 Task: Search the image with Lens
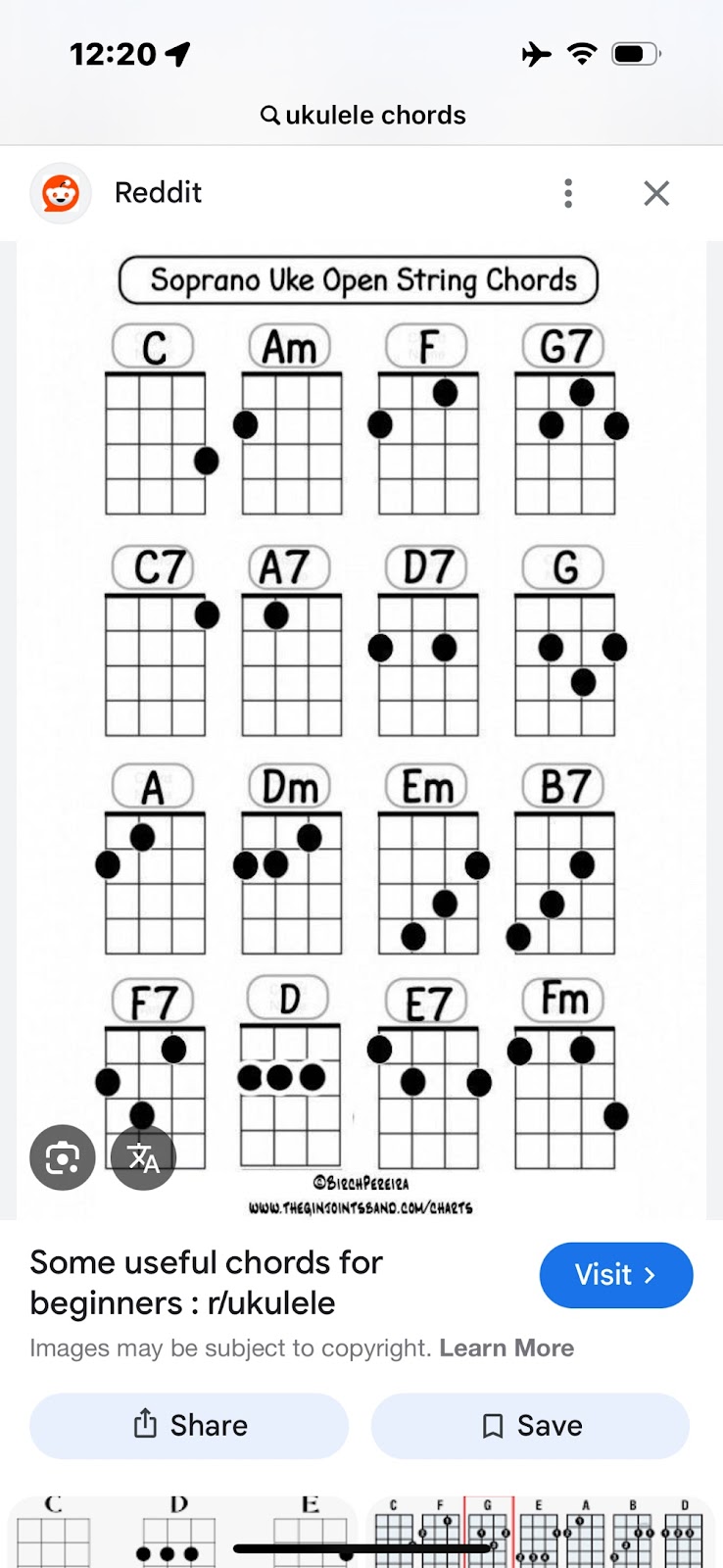(63, 1157)
